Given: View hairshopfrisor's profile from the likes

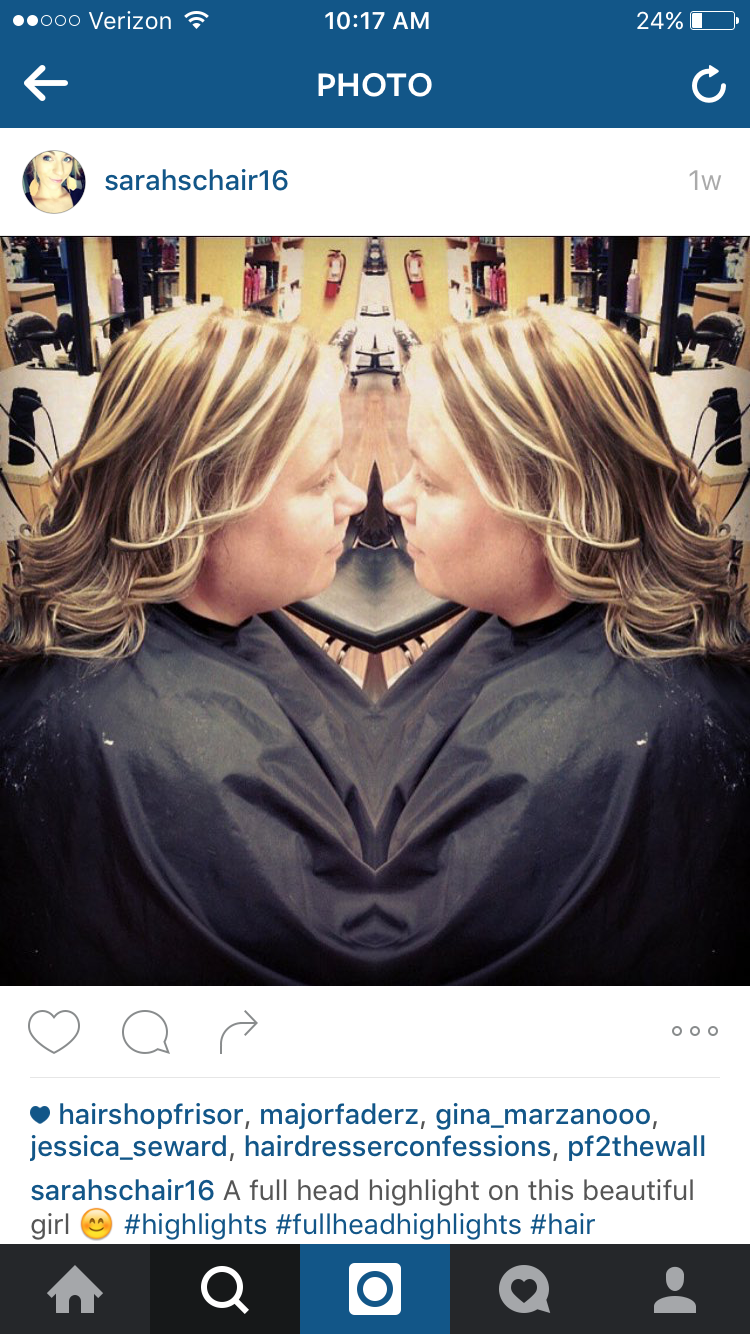Looking at the screenshot, I should [x=151, y=1114].
